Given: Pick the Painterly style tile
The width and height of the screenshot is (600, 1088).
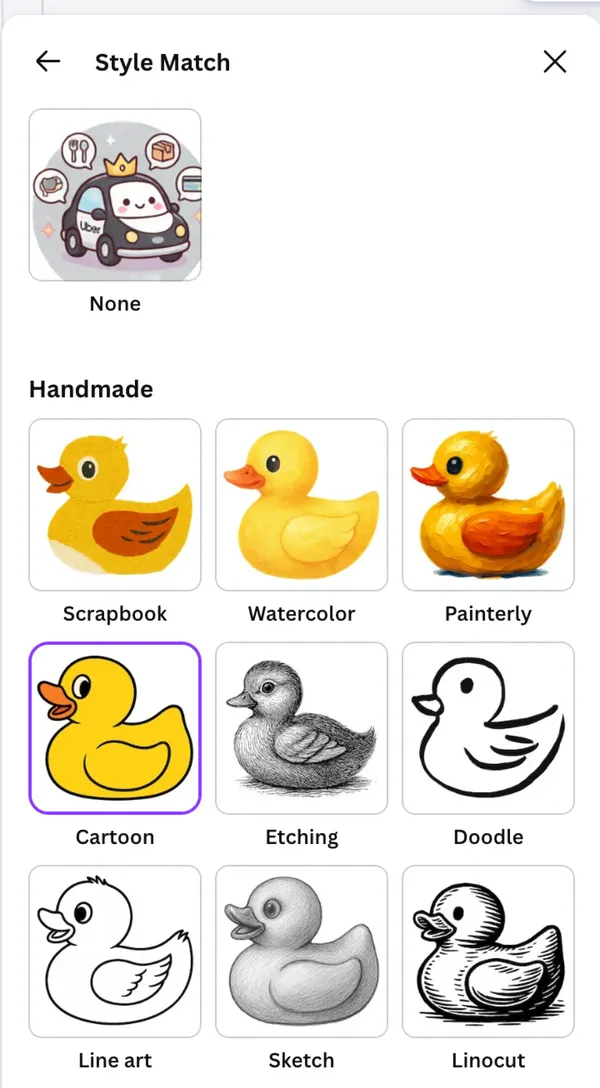Looking at the screenshot, I should (488, 505).
